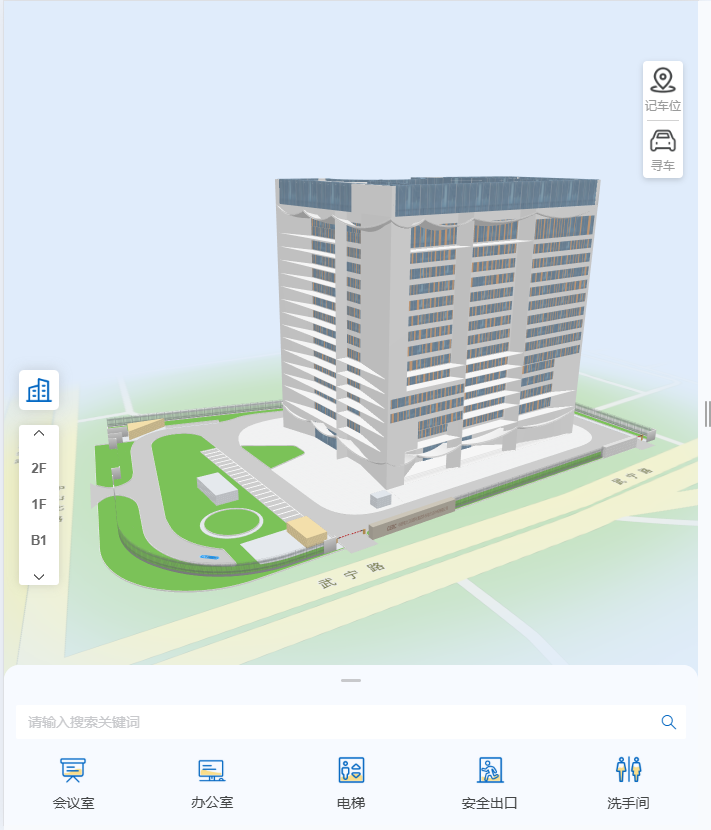This screenshot has height=830, width=711.
Task: Show 办公室 offices
Action: point(212,783)
